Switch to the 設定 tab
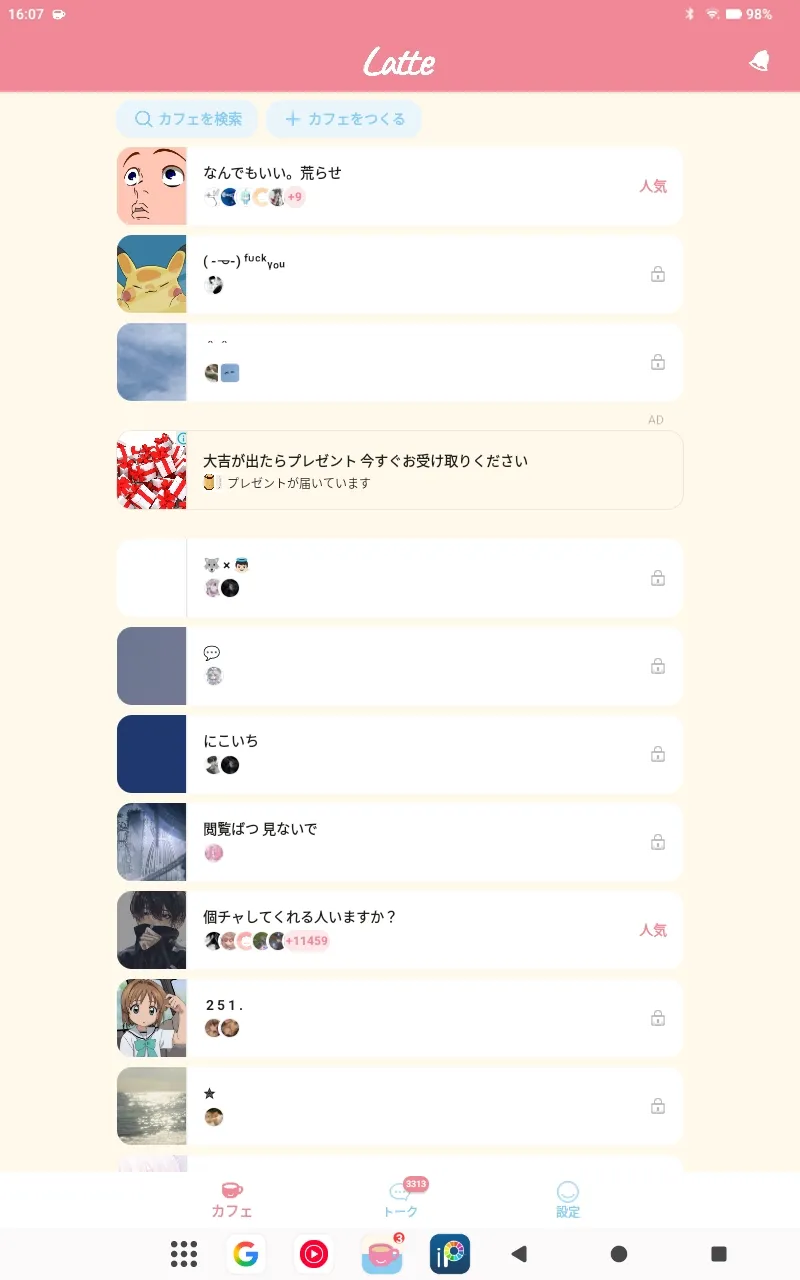Screen dimensions: 800x1280 point(568,1198)
